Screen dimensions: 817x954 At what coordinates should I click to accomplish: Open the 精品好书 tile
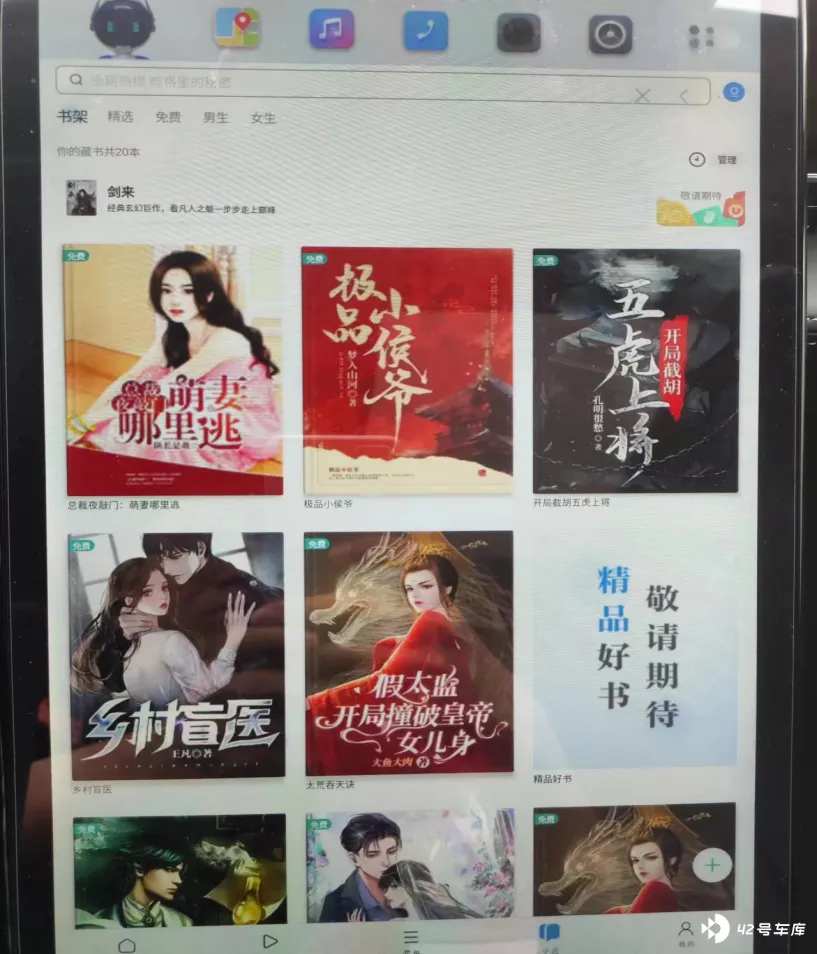click(637, 650)
